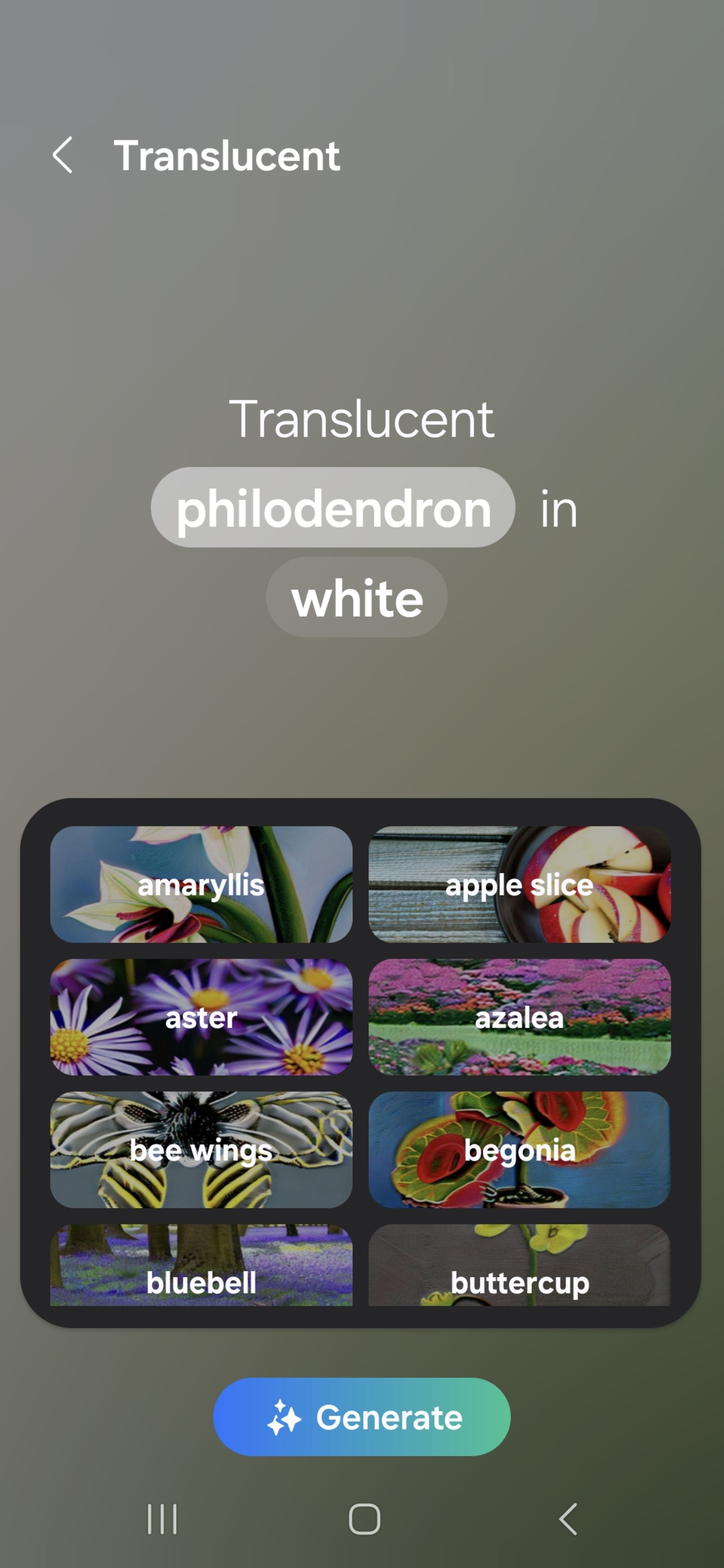Select aster from the suggestions

[x=201, y=1017]
